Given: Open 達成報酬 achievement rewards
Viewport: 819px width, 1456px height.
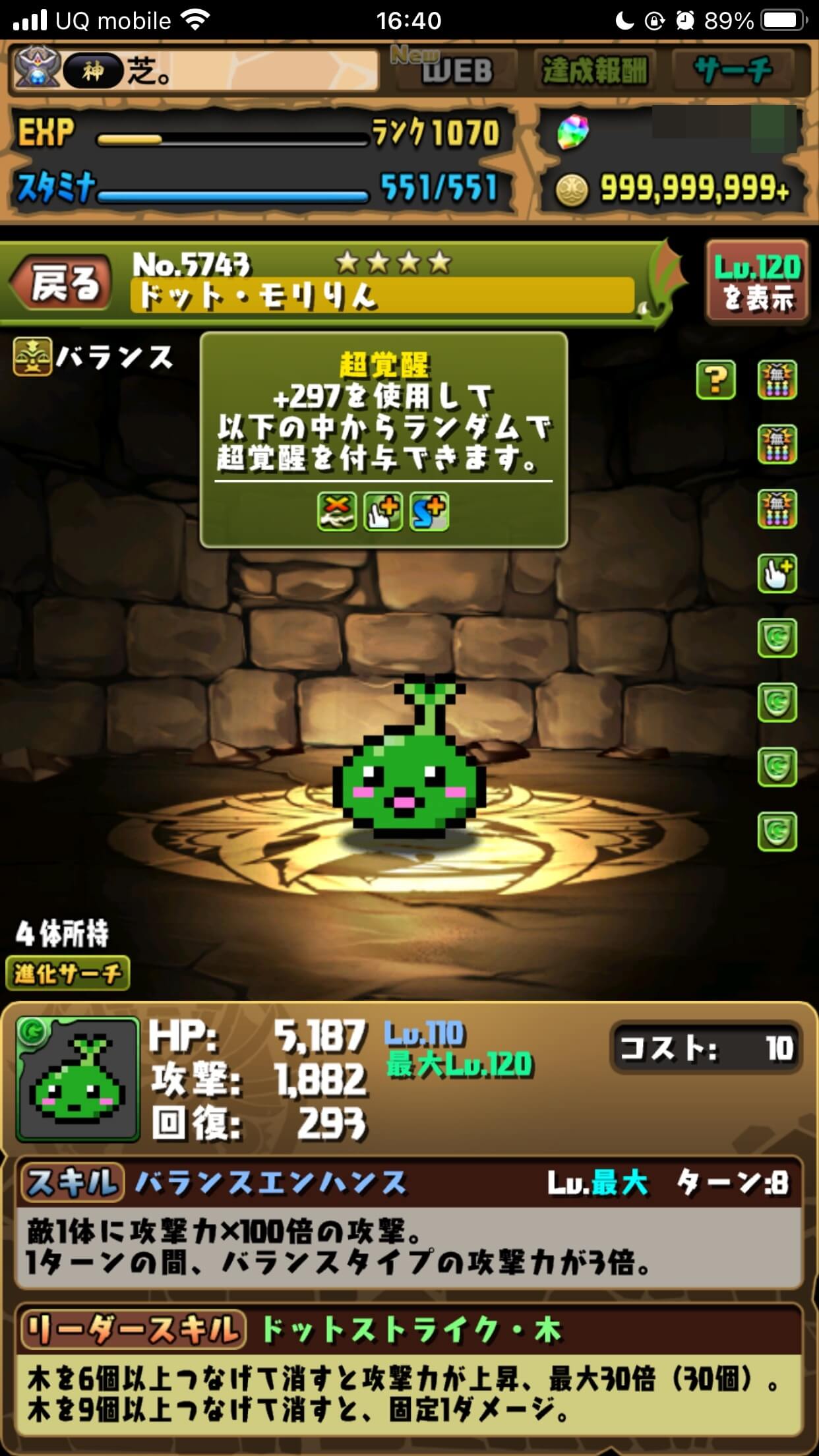Looking at the screenshot, I should [594, 70].
